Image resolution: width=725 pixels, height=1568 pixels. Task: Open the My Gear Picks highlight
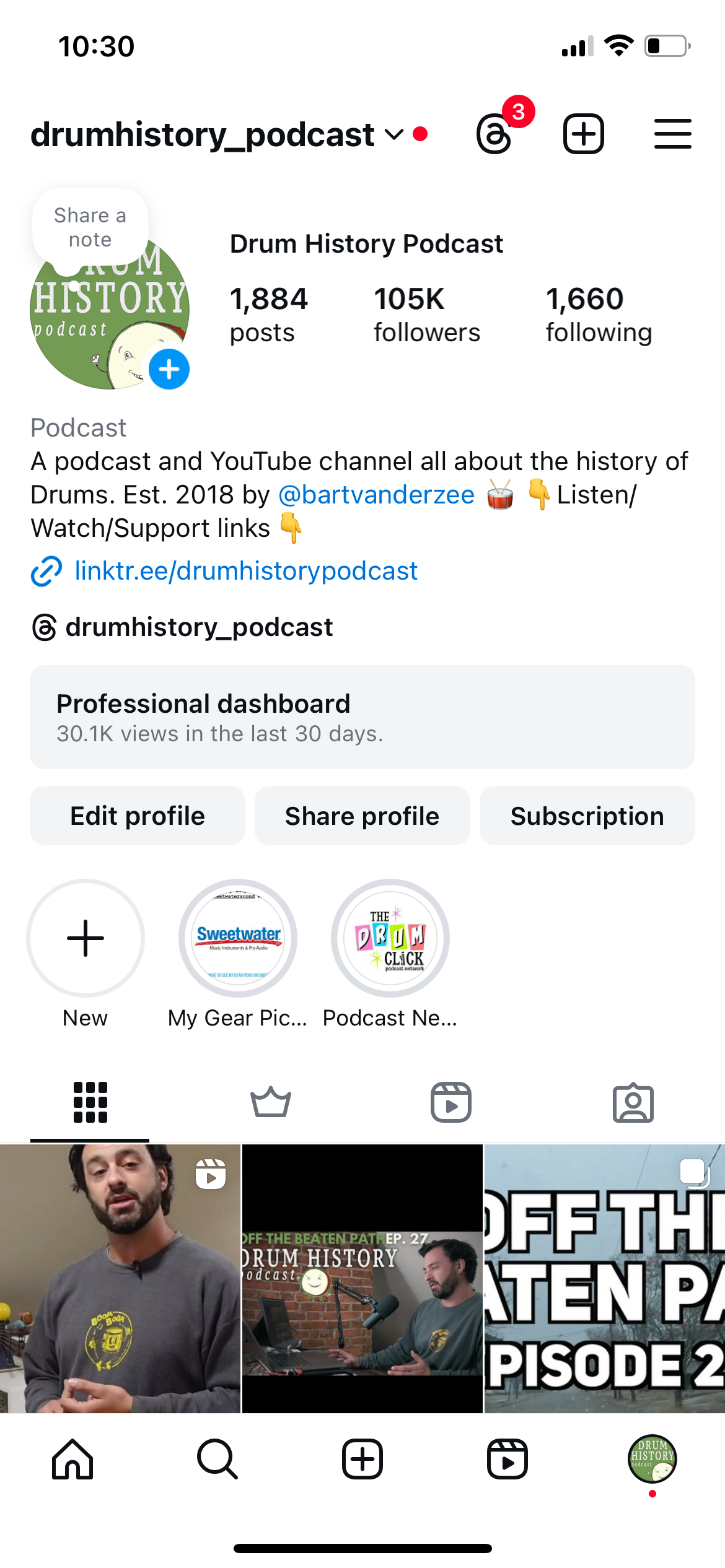click(x=238, y=938)
